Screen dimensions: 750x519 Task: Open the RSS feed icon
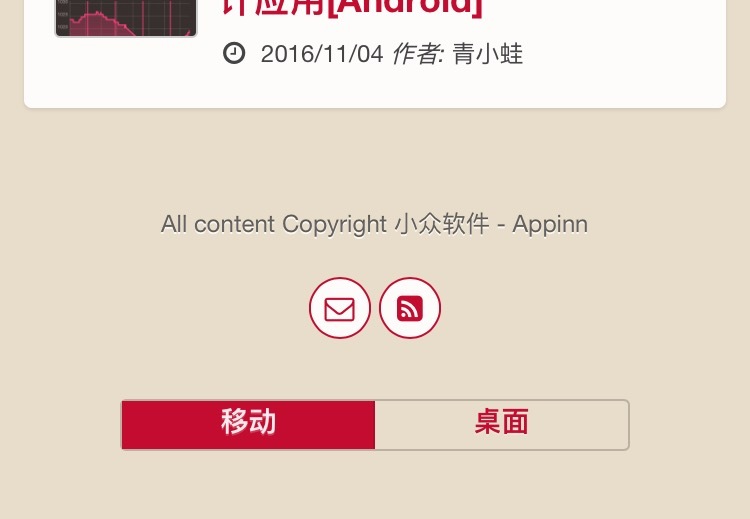(410, 308)
